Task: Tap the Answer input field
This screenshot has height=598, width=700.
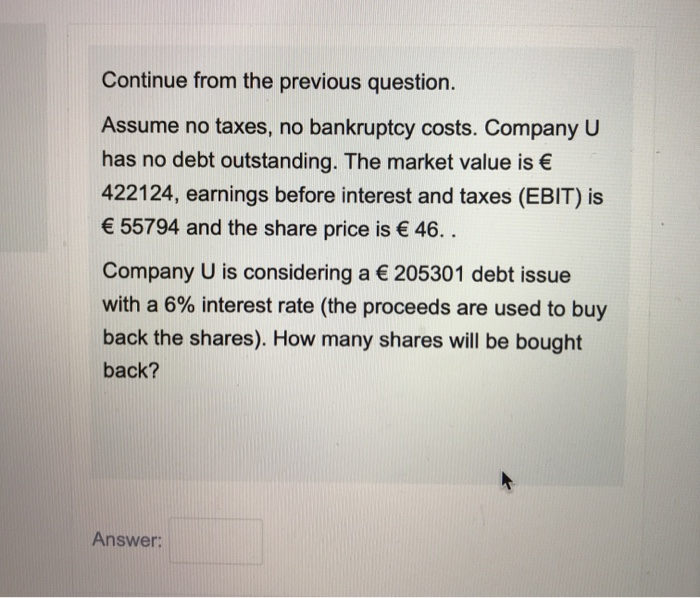Action: click(216, 541)
